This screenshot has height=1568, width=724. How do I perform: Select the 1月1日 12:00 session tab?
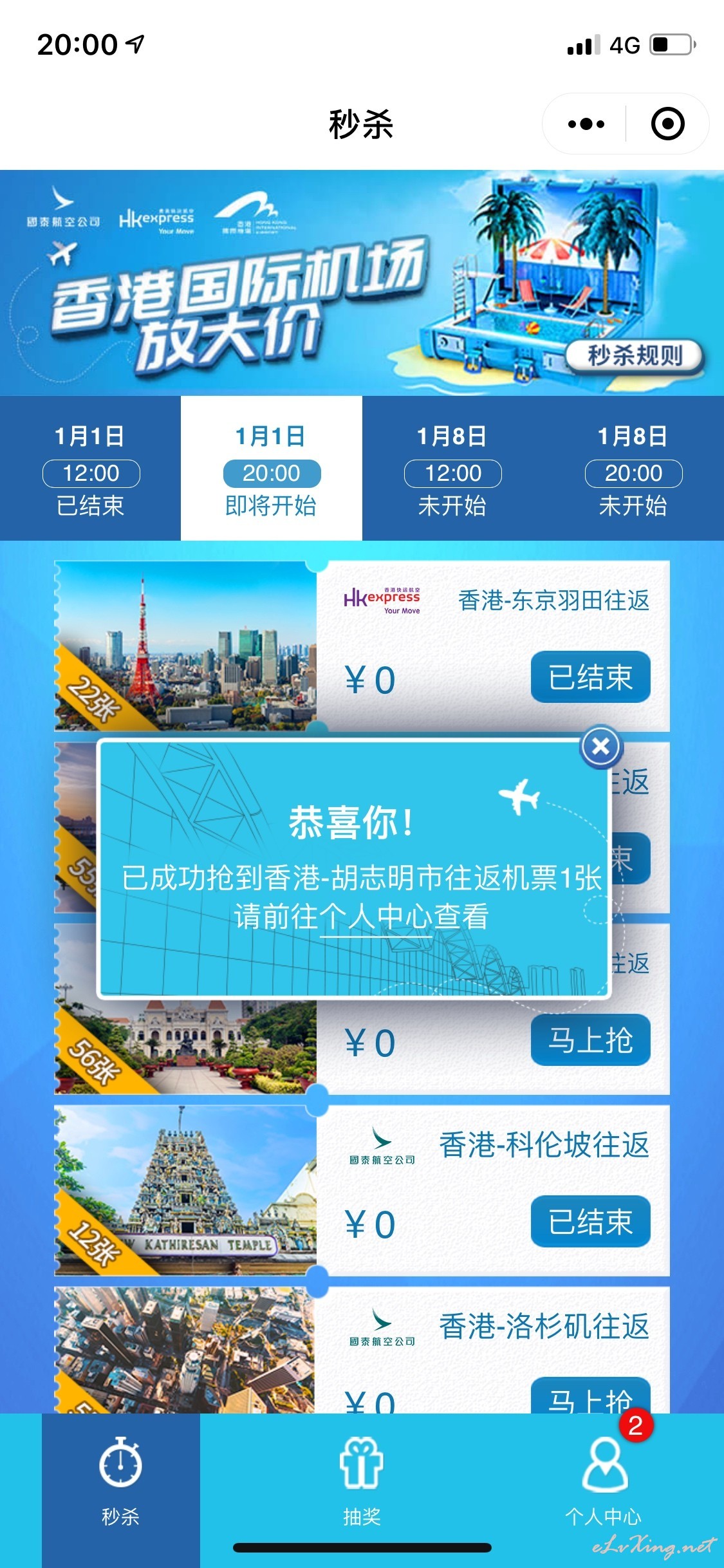tap(90, 468)
